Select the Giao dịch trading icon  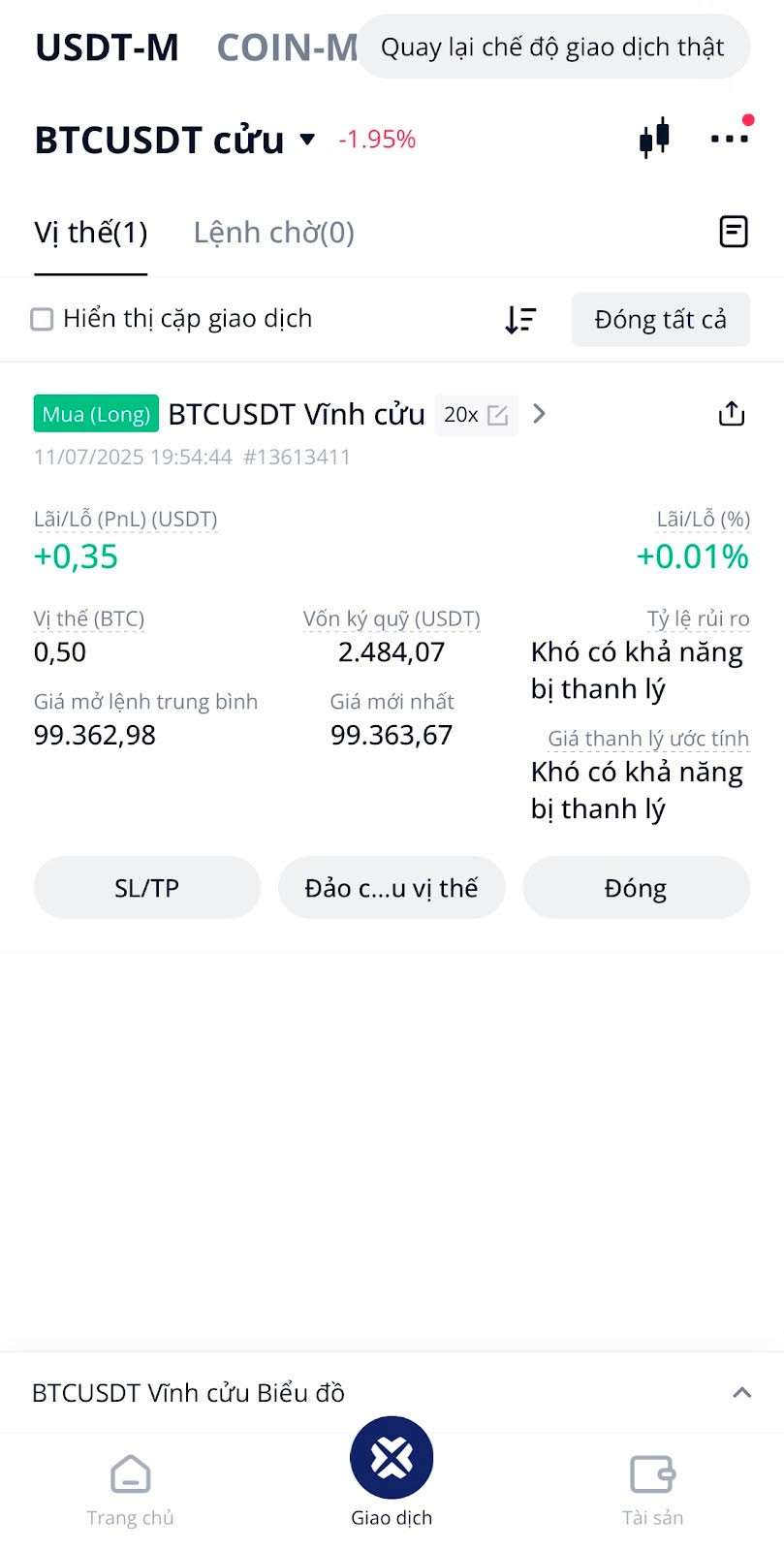click(x=392, y=1454)
